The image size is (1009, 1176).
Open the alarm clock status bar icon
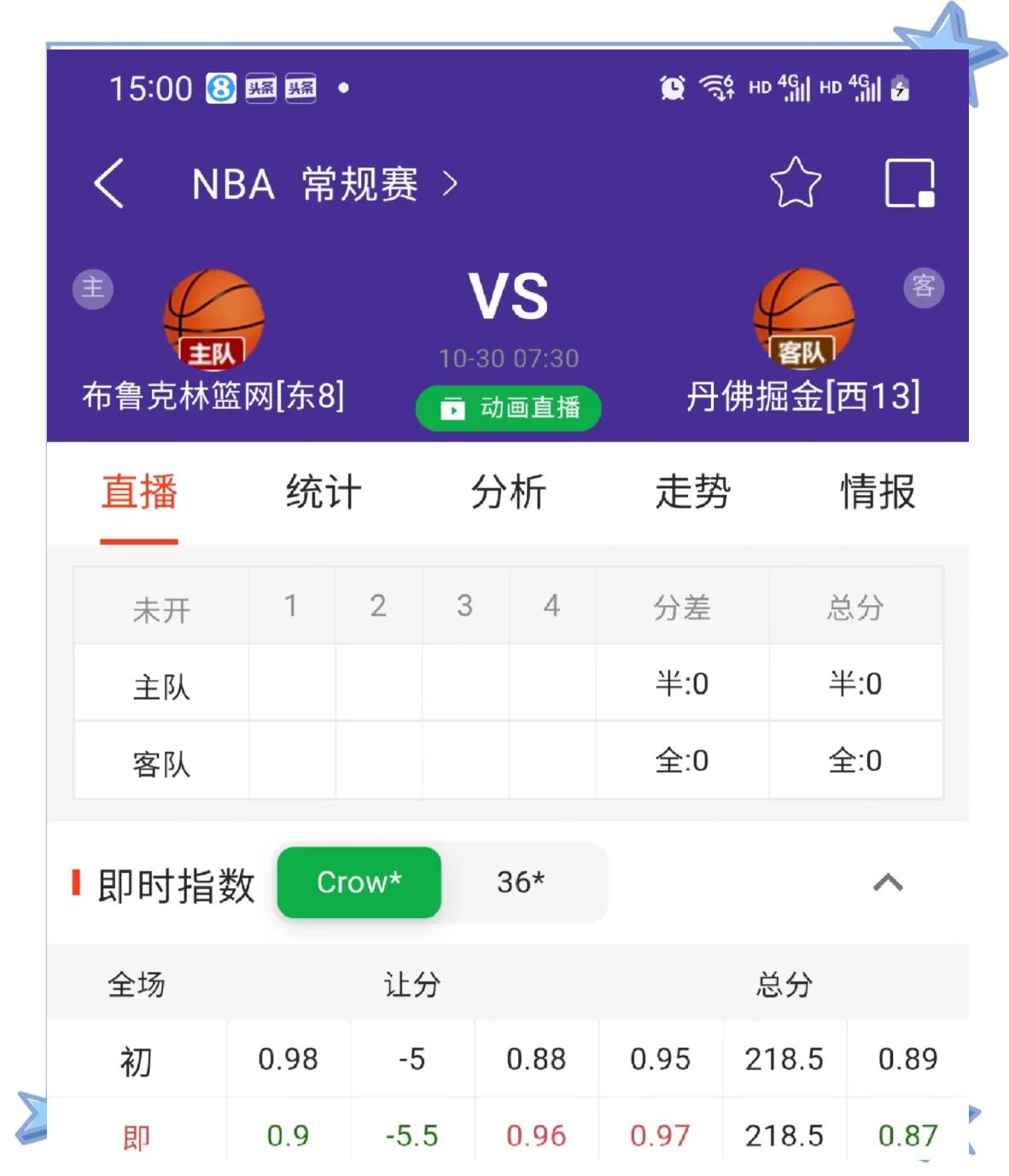click(x=671, y=88)
